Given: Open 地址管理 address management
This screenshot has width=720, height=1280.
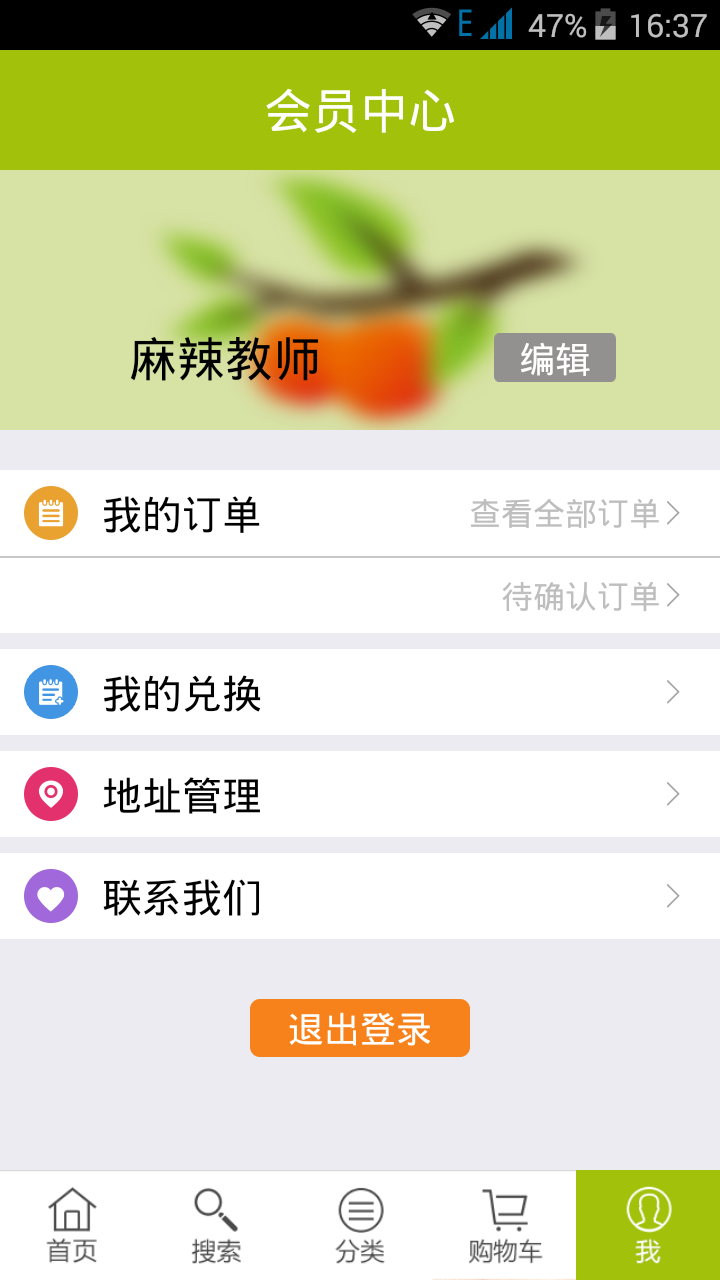Looking at the screenshot, I should [x=360, y=795].
